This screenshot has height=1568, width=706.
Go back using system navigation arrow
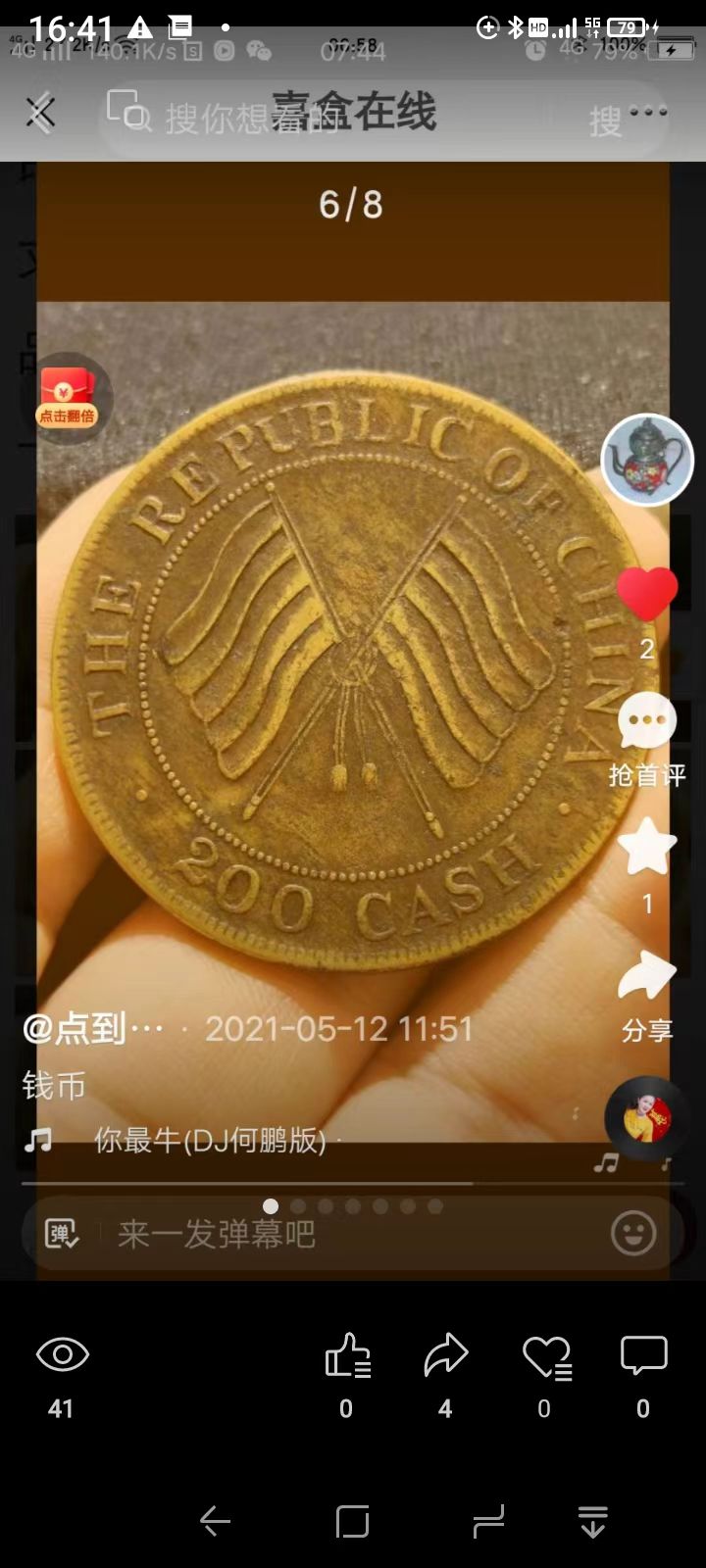click(x=215, y=1521)
